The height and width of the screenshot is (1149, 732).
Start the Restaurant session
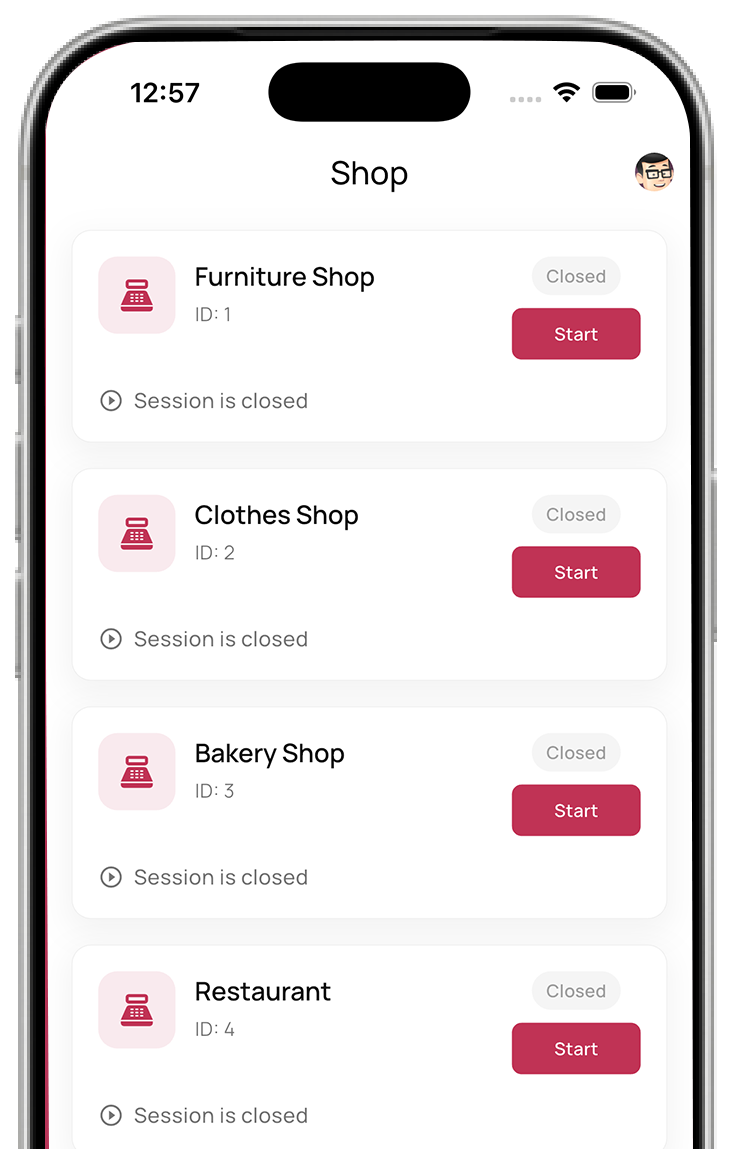pos(576,1048)
